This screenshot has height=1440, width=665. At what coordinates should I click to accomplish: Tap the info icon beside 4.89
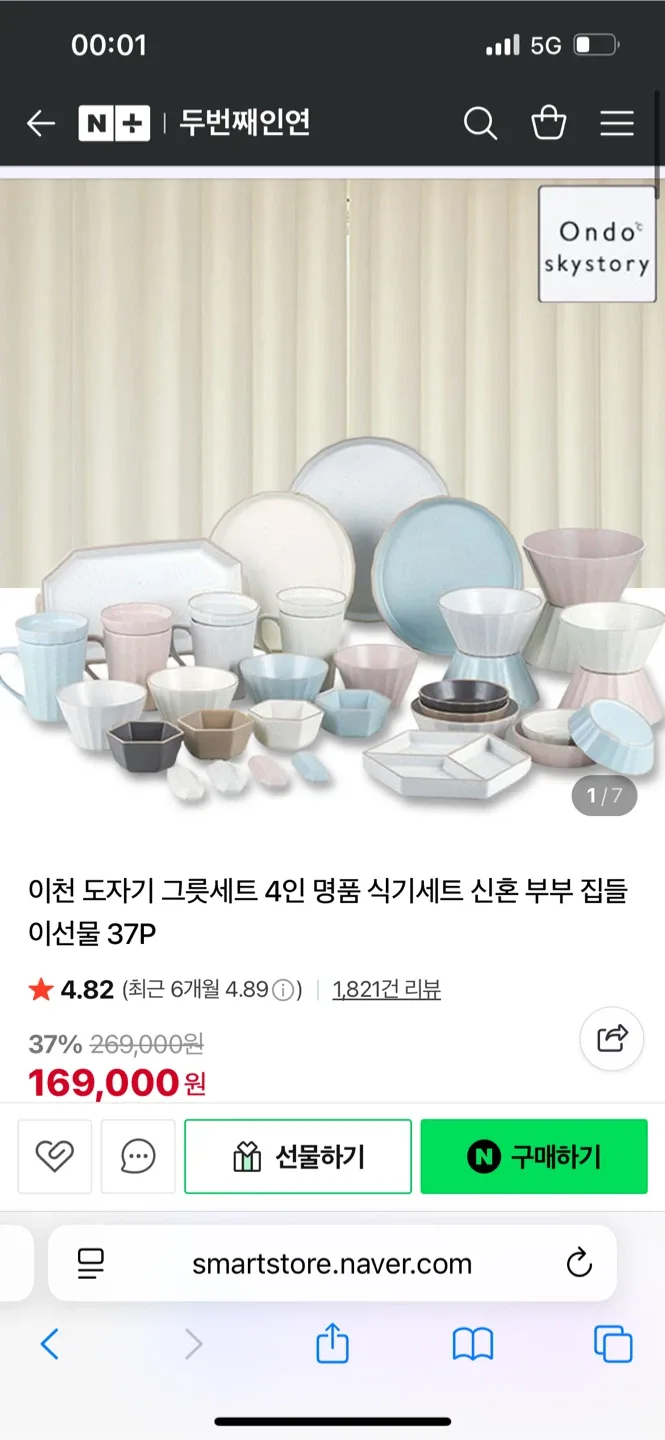point(284,991)
